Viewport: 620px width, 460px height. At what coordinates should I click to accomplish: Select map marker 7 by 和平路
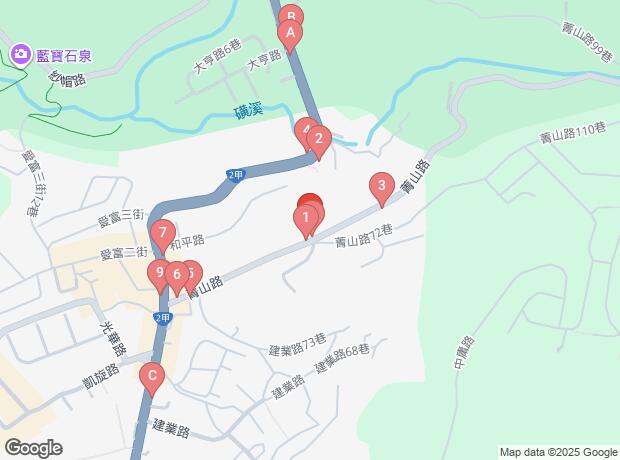tap(163, 235)
